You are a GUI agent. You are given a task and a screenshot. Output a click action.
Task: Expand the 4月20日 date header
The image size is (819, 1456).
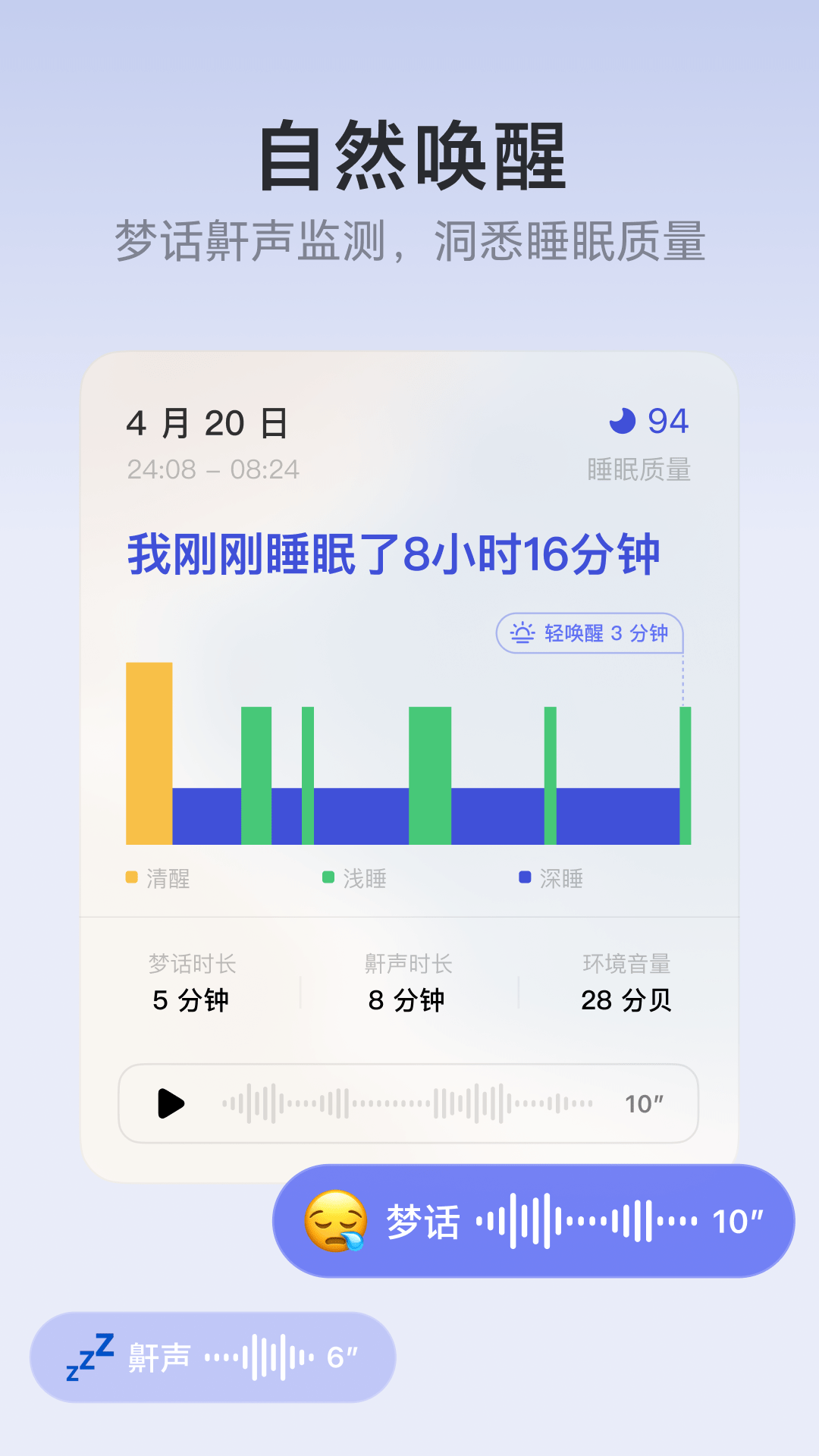pos(205,425)
